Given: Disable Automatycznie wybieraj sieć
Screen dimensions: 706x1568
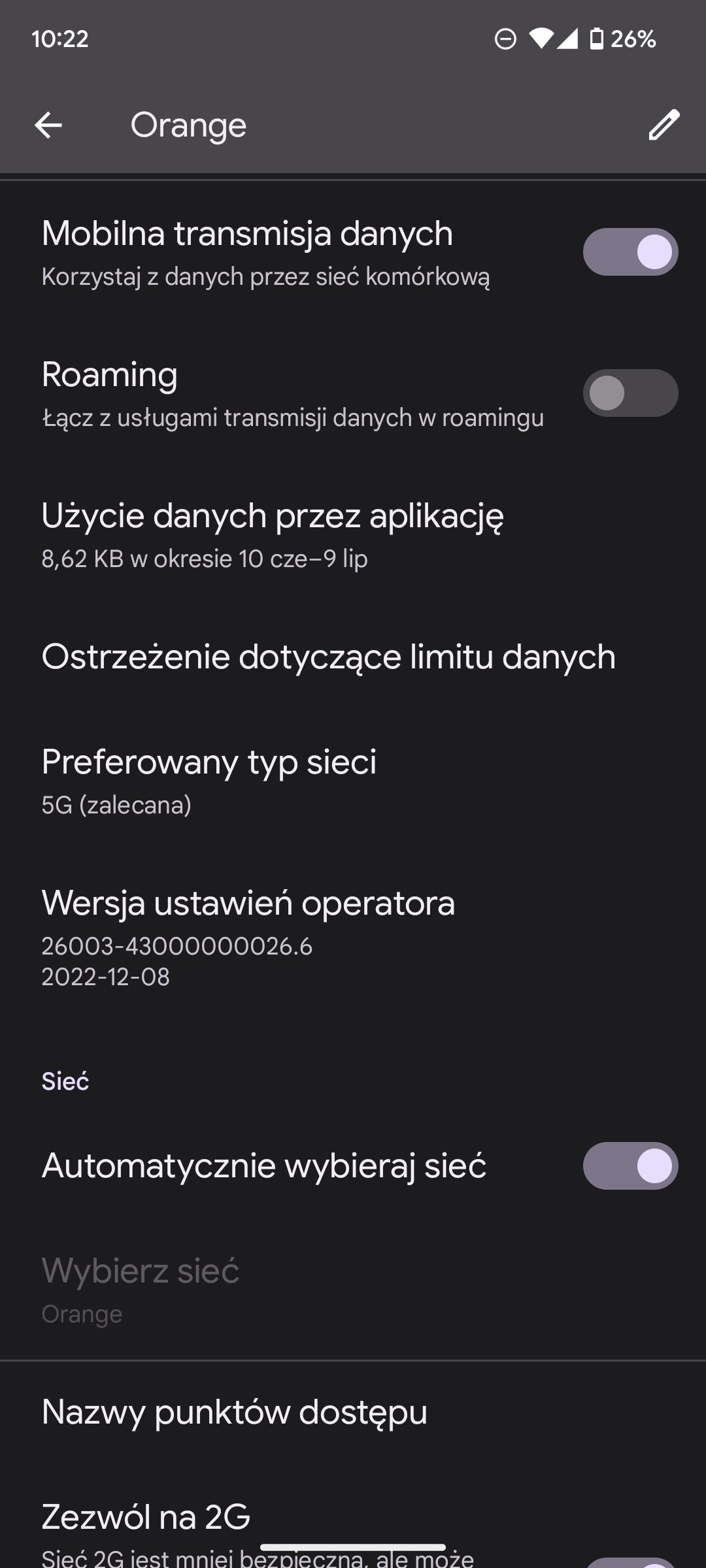Looking at the screenshot, I should pyautogui.click(x=630, y=1166).
